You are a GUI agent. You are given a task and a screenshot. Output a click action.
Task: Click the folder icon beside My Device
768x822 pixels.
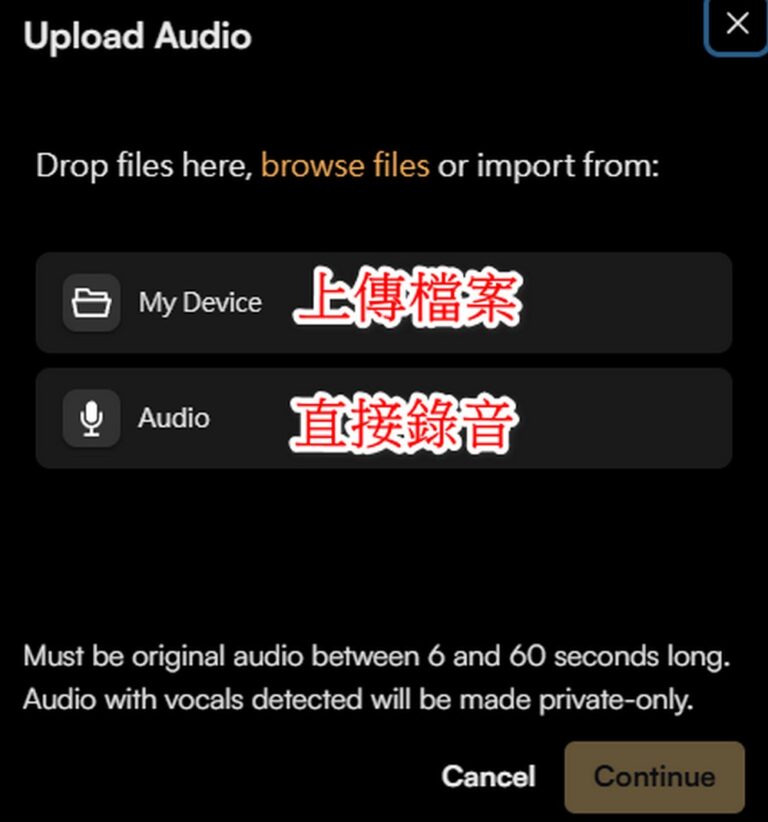point(91,302)
